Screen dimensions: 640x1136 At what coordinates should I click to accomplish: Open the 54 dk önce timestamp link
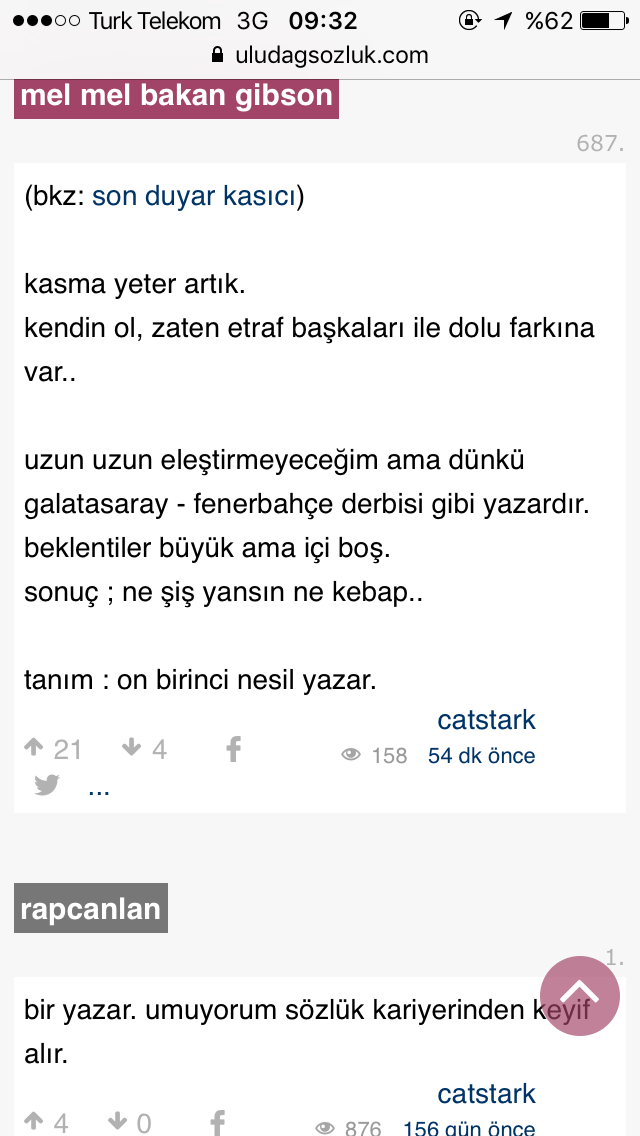pyautogui.click(x=481, y=756)
